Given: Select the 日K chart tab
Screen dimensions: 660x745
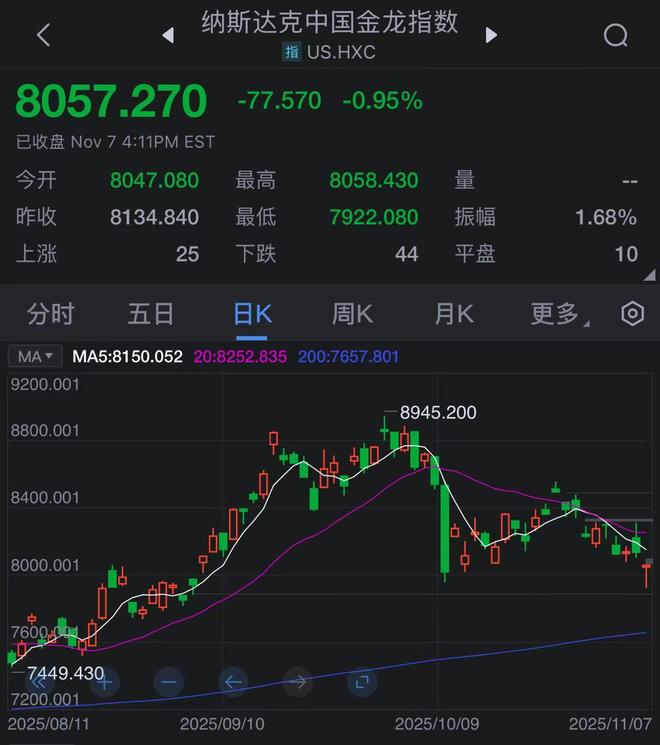Looking at the screenshot, I should (x=252, y=314).
